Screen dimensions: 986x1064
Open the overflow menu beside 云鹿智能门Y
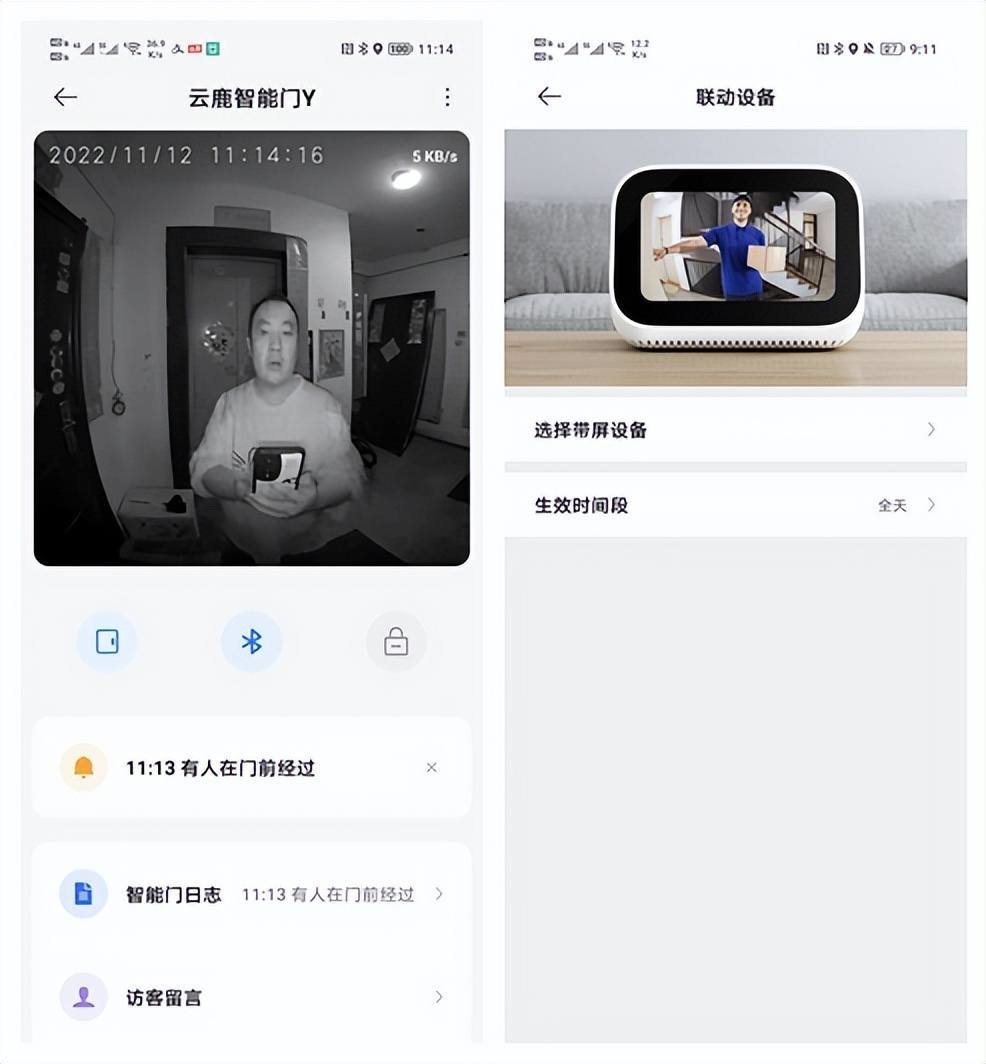(x=447, y=97)
